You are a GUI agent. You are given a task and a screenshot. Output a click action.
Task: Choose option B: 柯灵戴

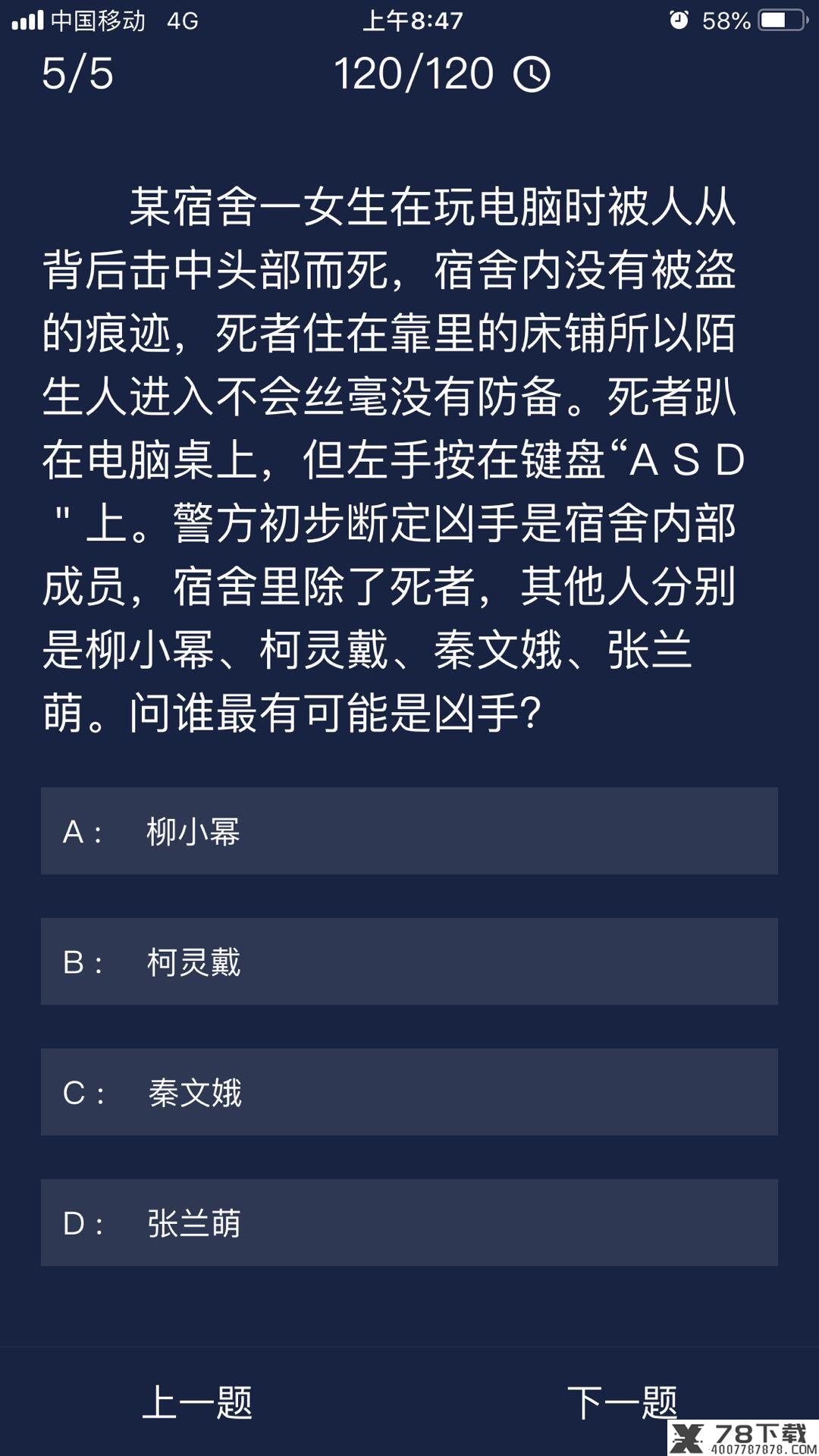click(409, 962)
